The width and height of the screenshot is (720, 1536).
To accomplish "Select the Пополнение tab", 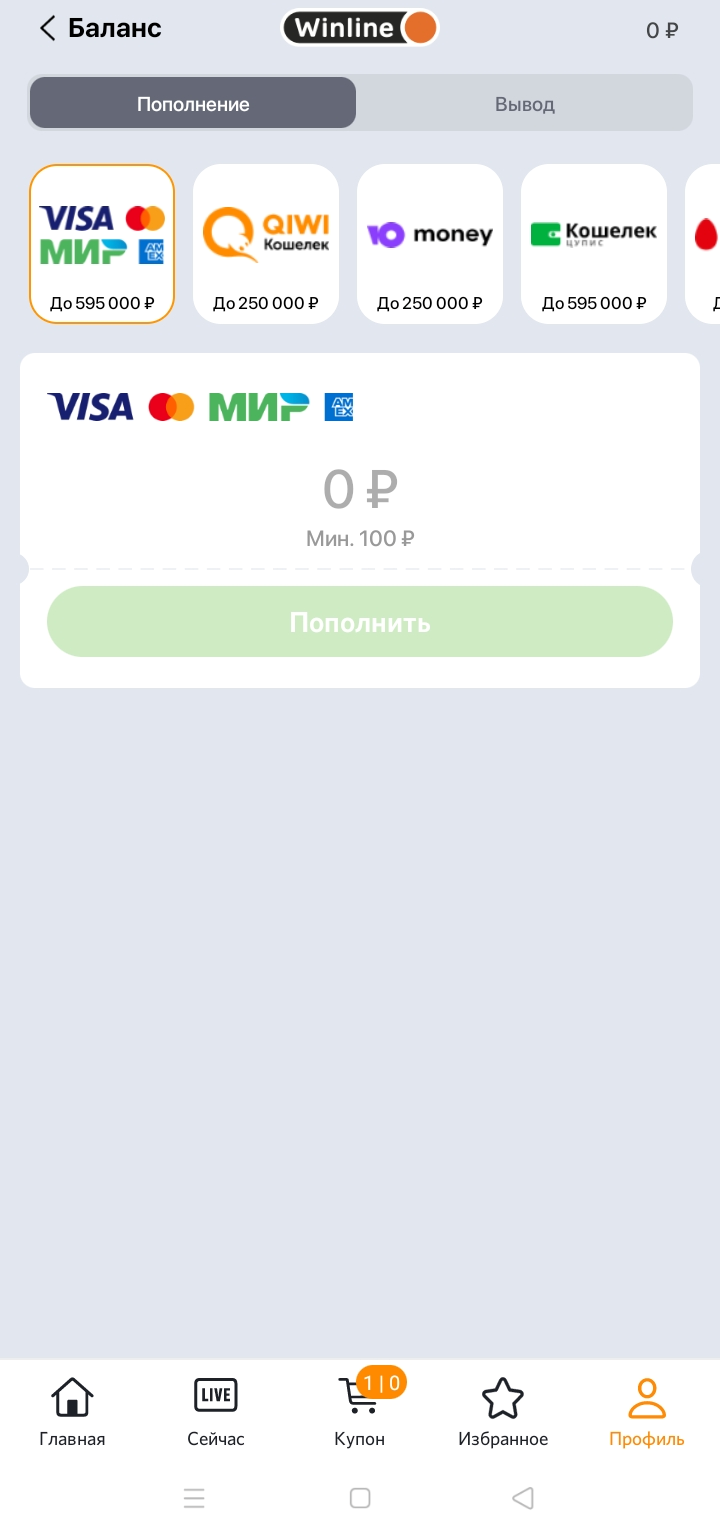I will [193, 104].
